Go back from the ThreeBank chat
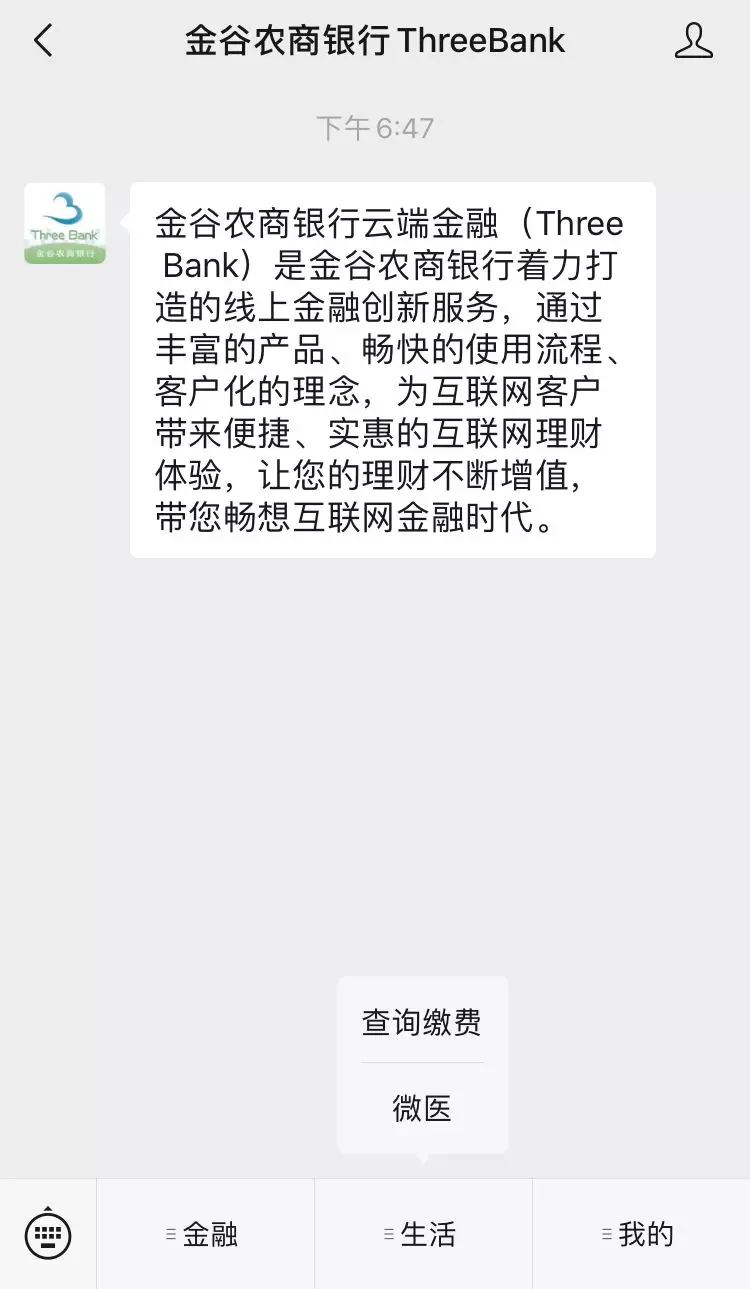Image resolution: width=750 pixels, height=1289 pixels. [43, 41]
